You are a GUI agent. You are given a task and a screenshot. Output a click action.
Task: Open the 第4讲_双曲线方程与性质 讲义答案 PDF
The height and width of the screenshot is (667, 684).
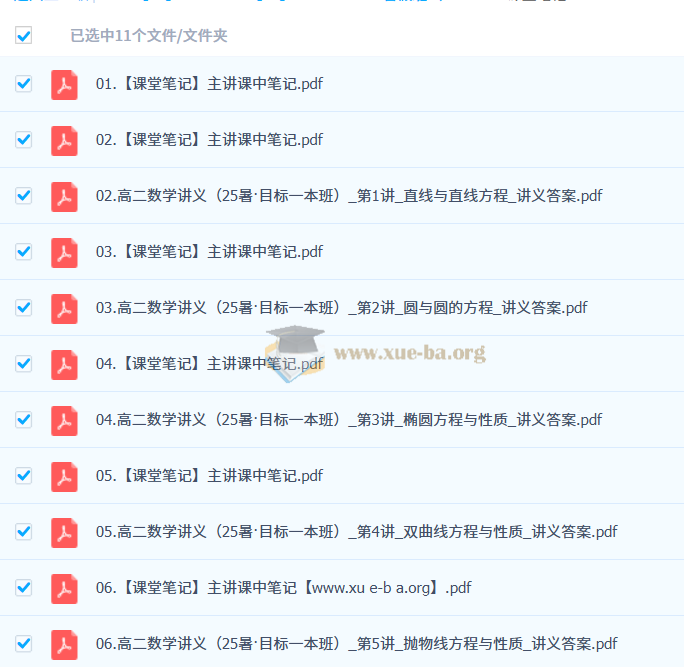click(356, 532)
